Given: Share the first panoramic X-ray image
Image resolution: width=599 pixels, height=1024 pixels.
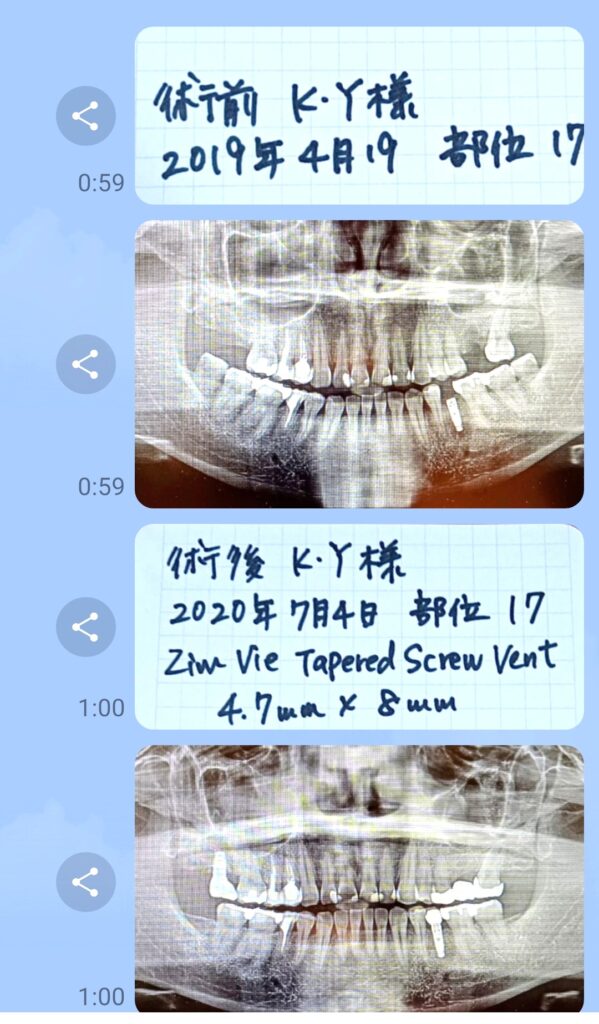Looking at the screenshot, I should (86, 364).
